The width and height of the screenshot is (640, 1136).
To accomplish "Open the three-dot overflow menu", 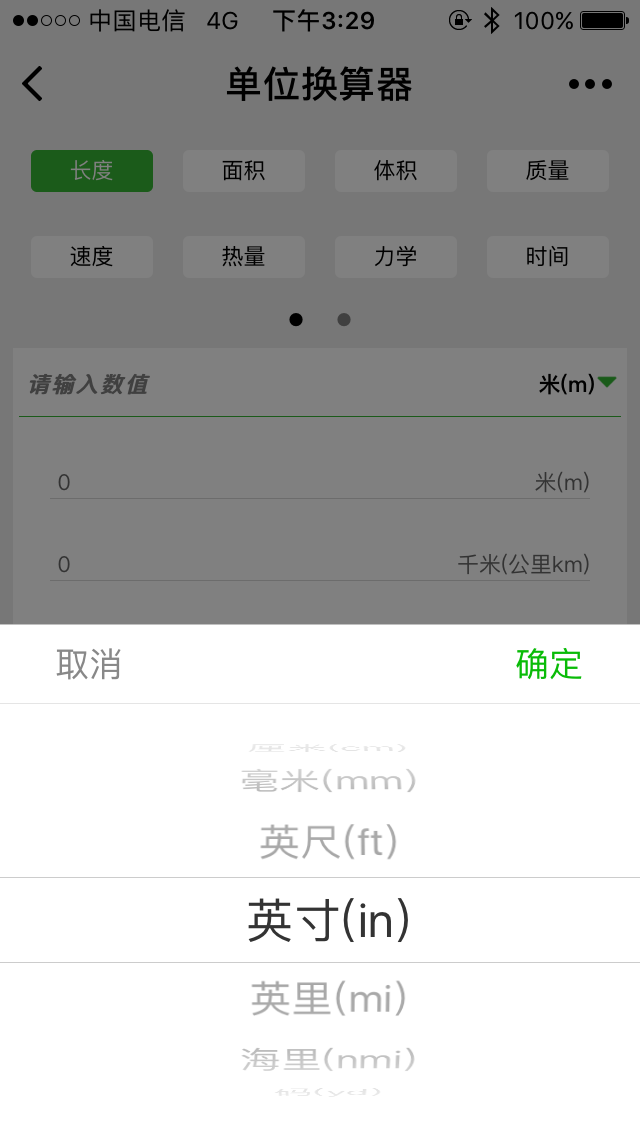I will click(590, 84).
